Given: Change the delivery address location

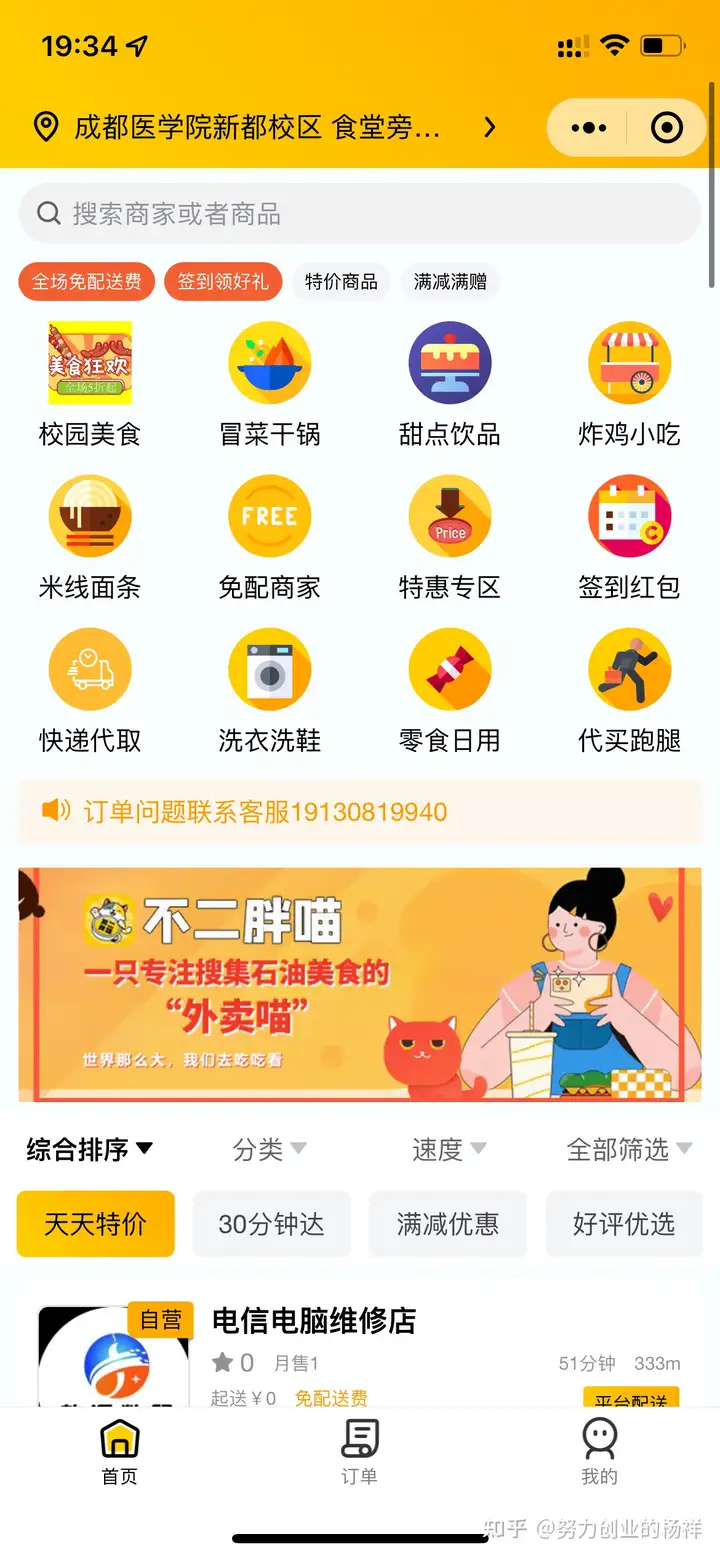Looking at the screenshot, I should (x=265, y=128).
